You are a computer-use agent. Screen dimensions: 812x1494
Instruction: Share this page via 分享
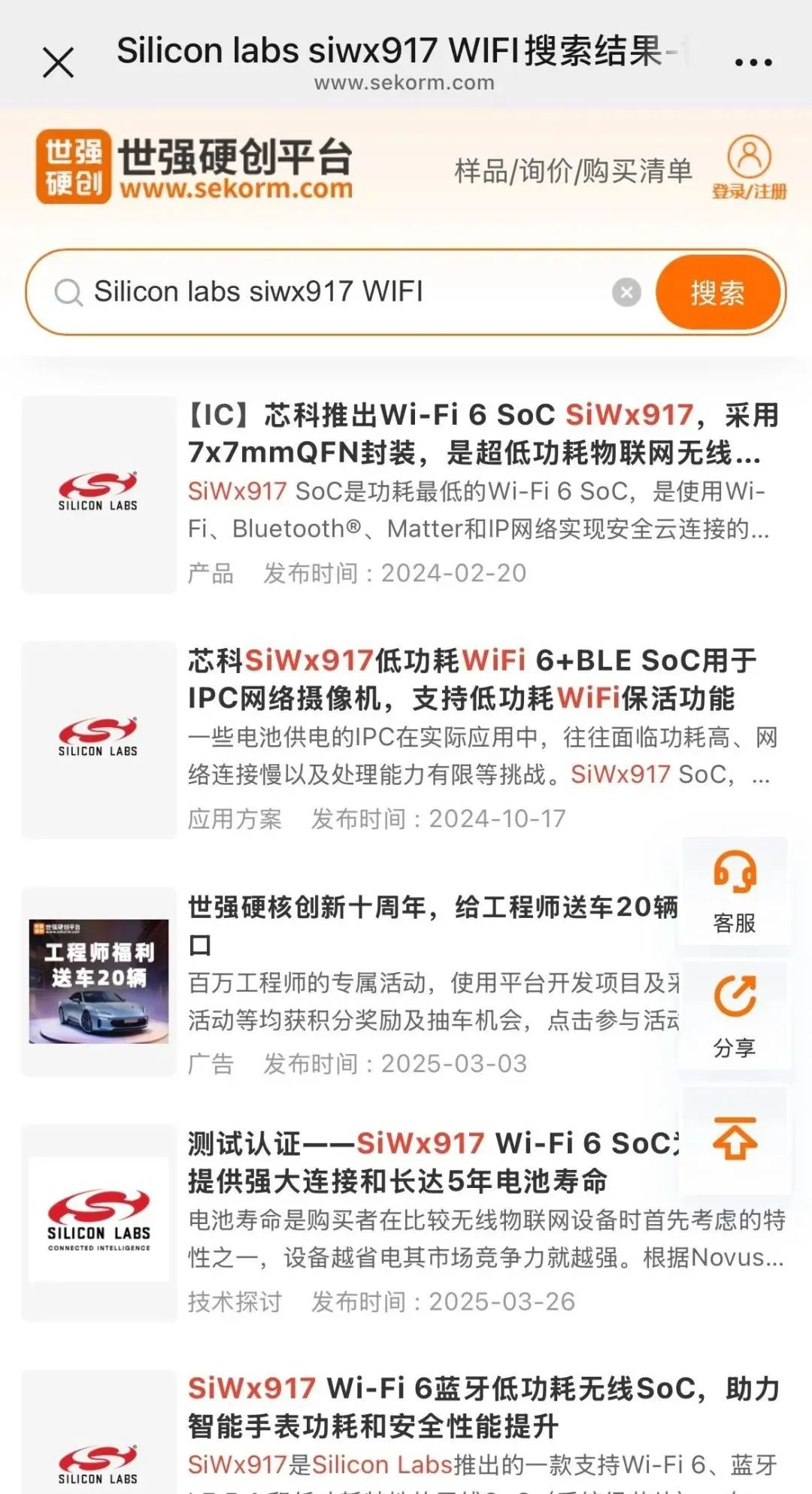[735, 1016]
